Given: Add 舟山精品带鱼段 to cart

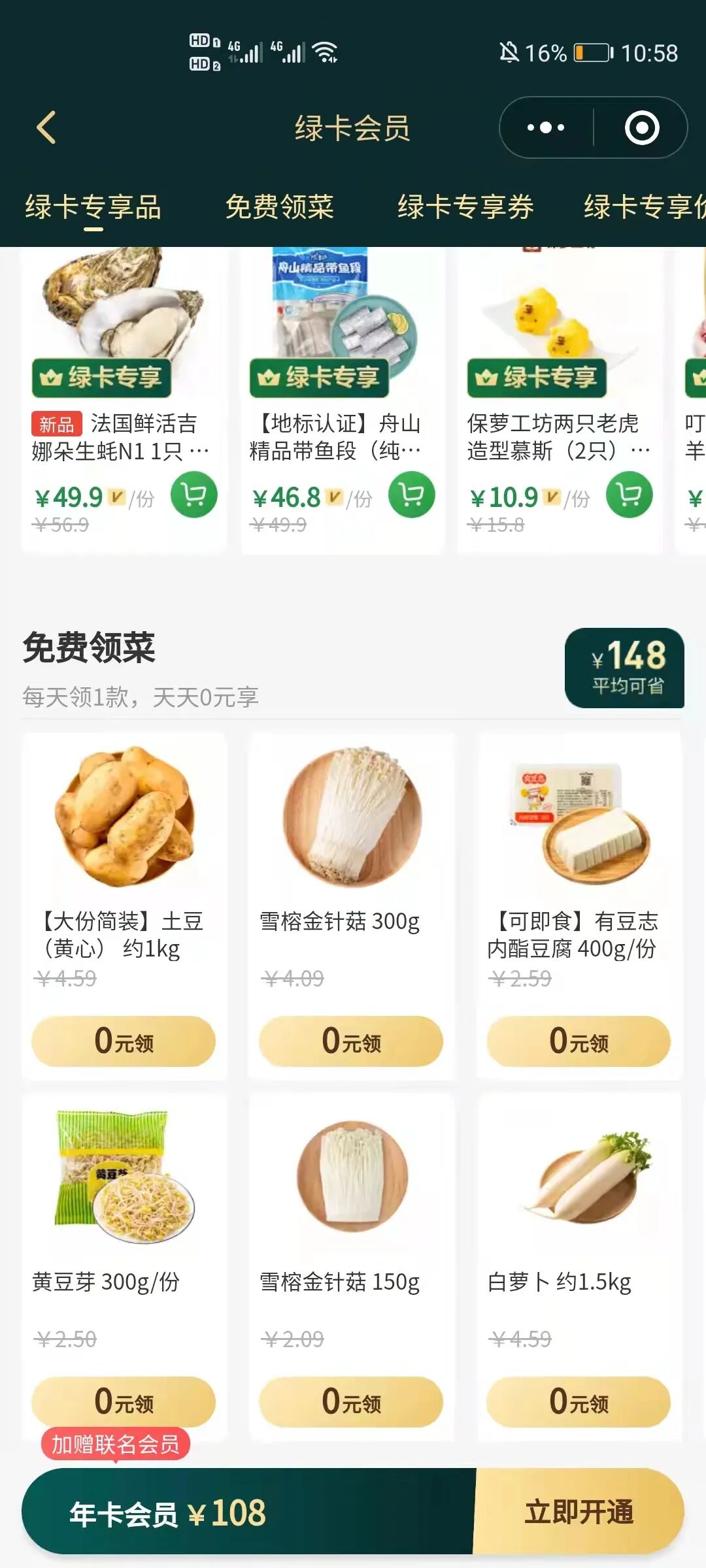Looking at the screenshot, I should (411, 495).
